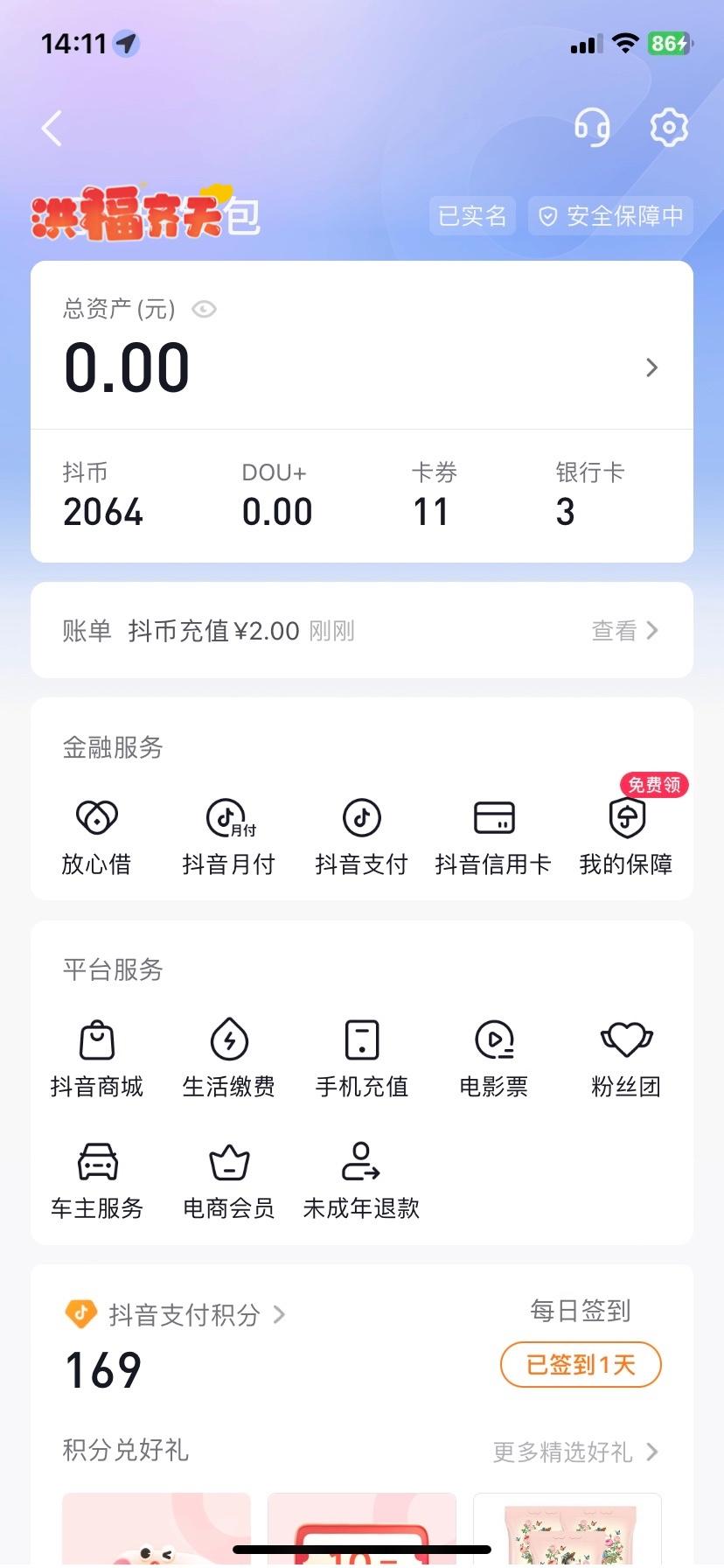Open 抖音支付积分 points page

point(185,1314)
